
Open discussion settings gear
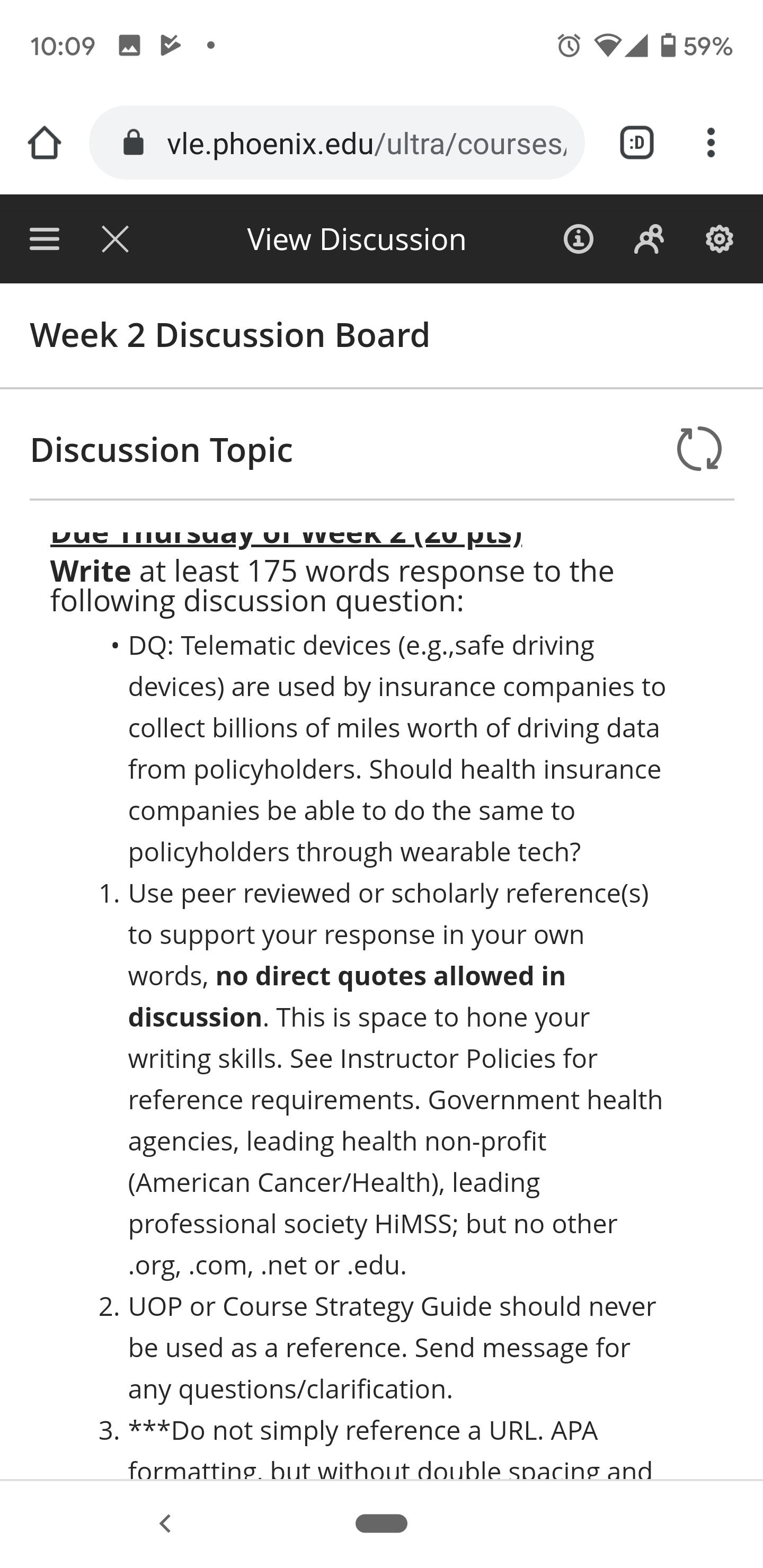pos(719,239)
